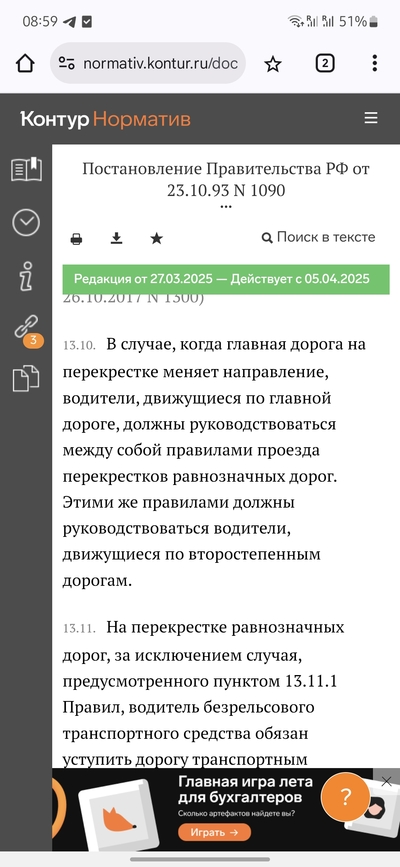This screenshot has height=867, width=400.
Task: Add document to favorites
Action: [x=157, y=238]
